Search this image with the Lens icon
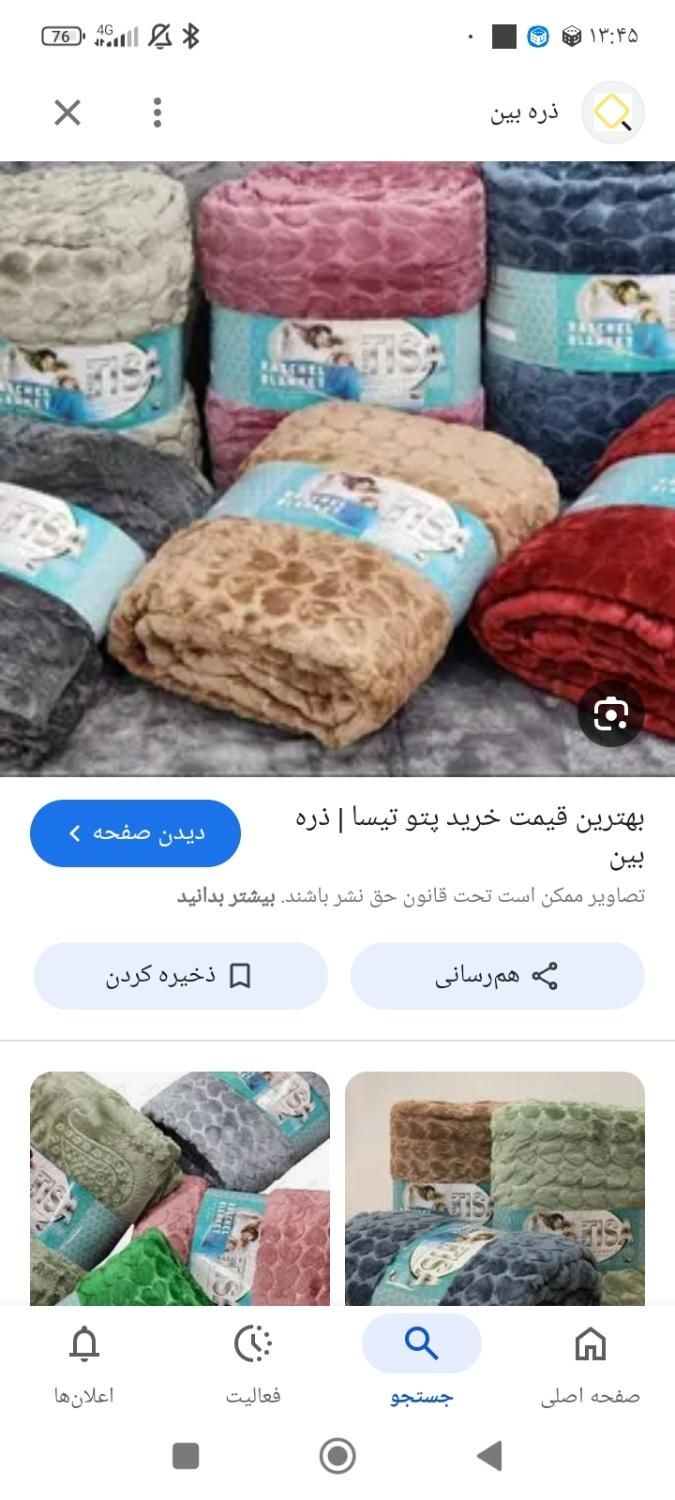Image resolution: width=675 pixels, height=1500 pixels. 610,714
